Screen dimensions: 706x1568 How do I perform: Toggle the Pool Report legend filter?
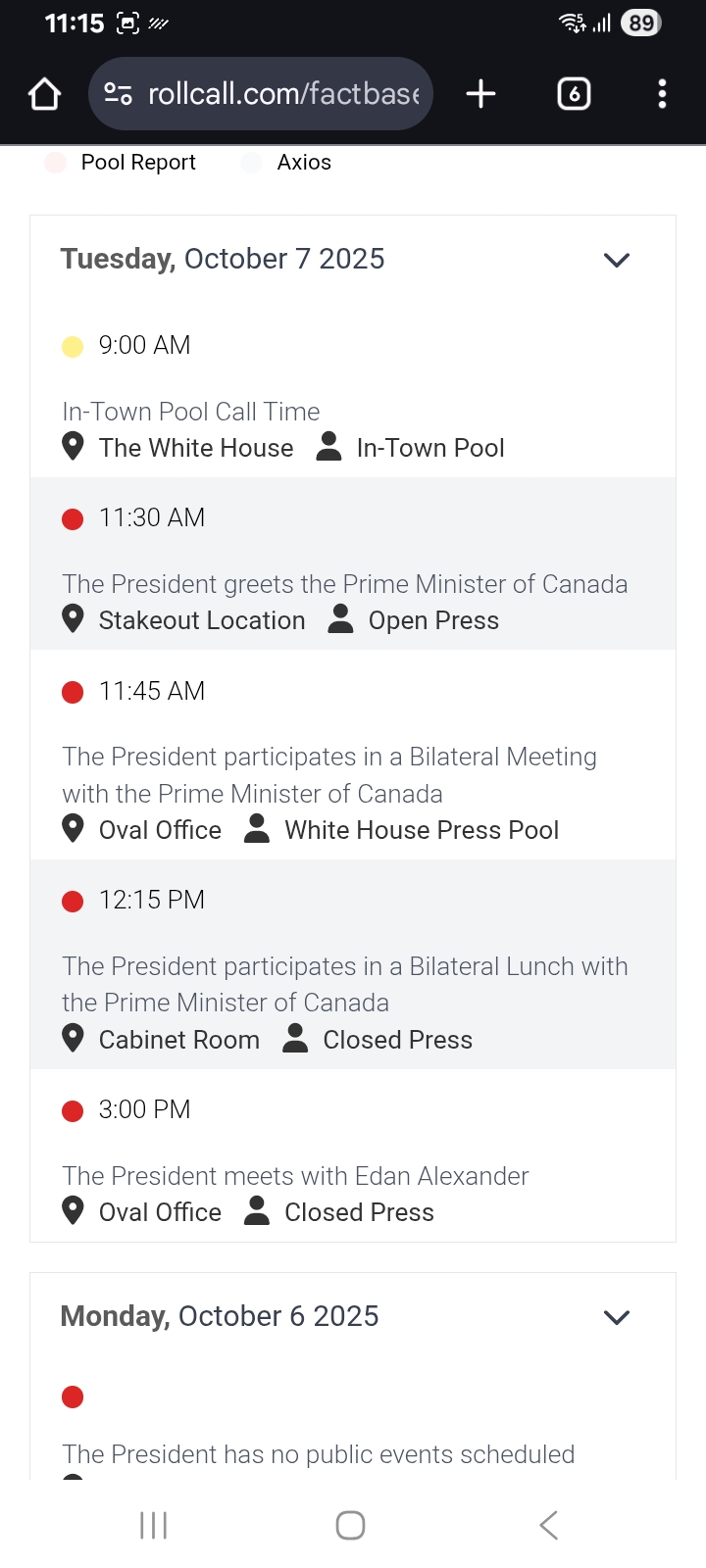coord(121,163)
